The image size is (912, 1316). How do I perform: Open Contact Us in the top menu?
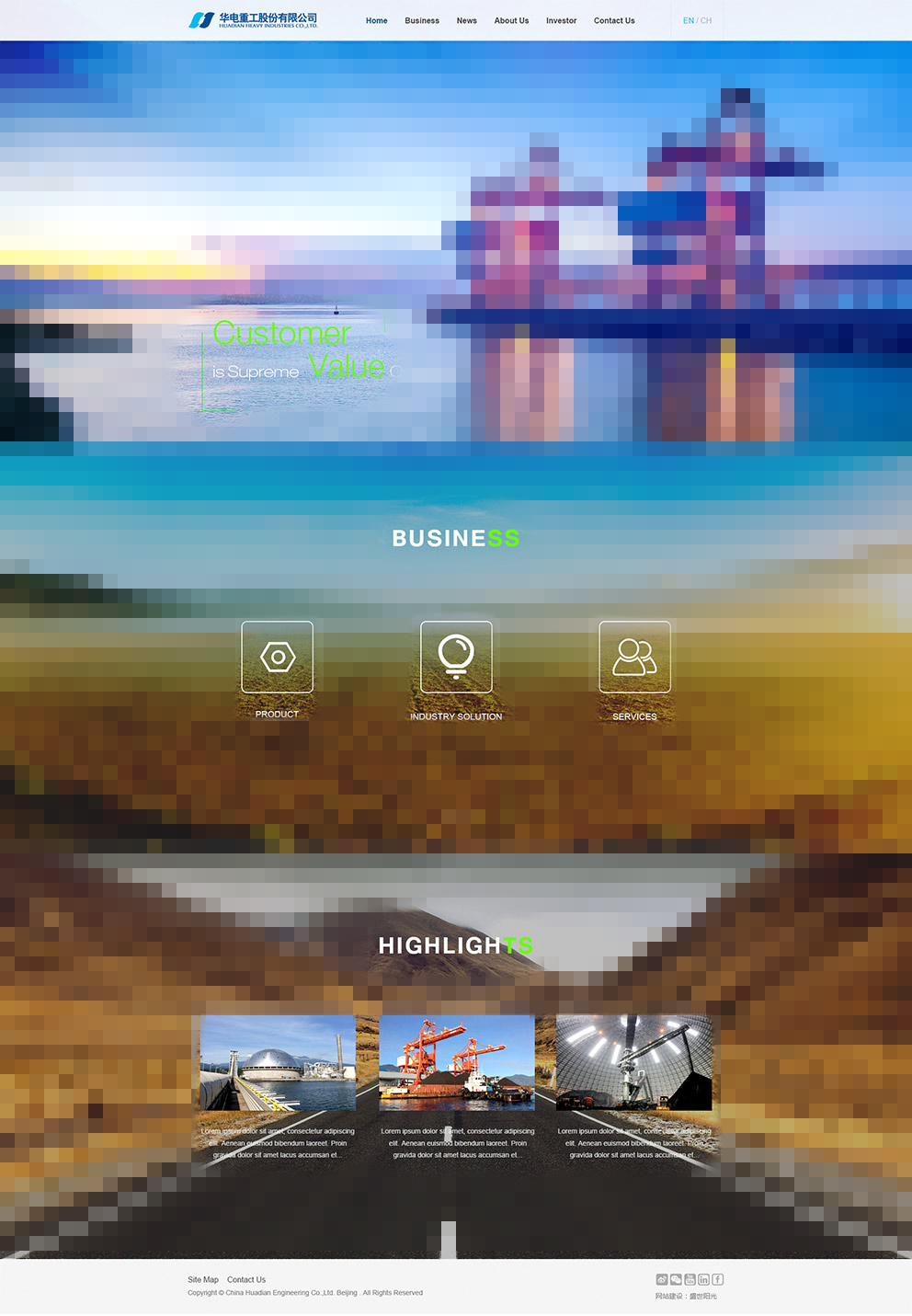pyautogui.click(x=614, y=20)
